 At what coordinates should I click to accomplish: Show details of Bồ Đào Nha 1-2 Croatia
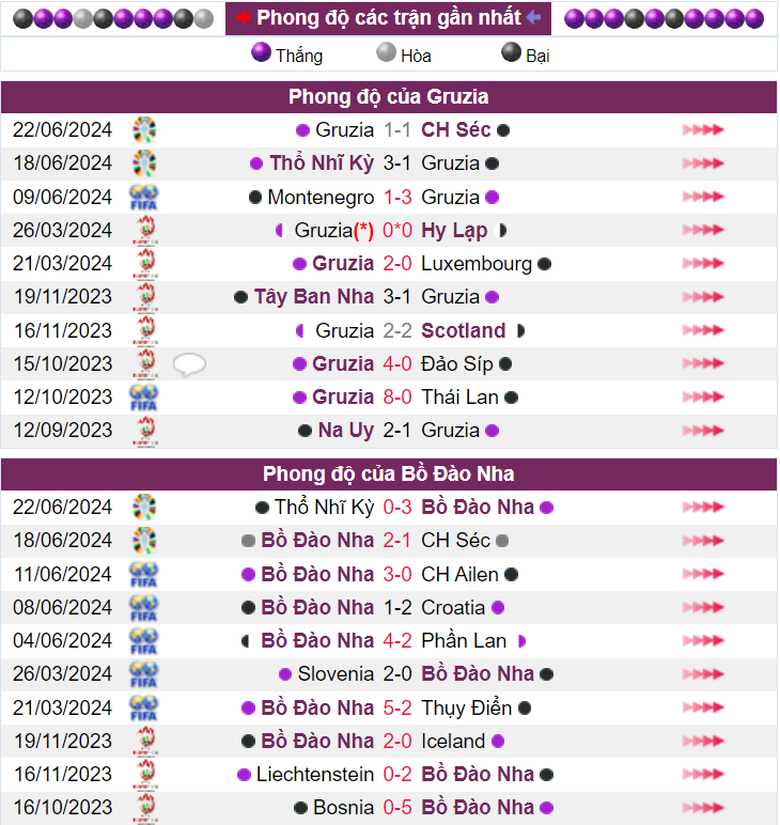[x=702, y=608]
